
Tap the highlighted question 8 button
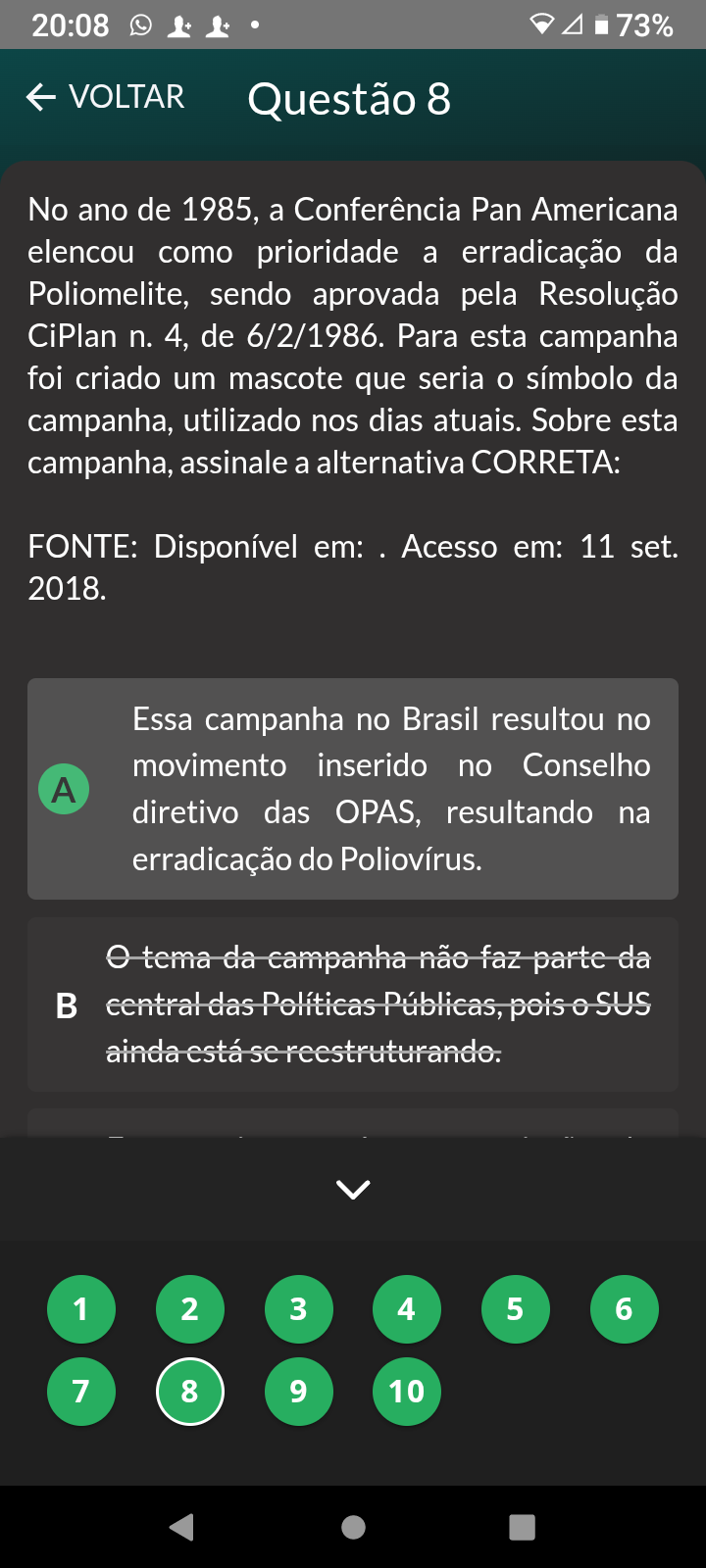pyautogui.click(x=190, y=1391)
